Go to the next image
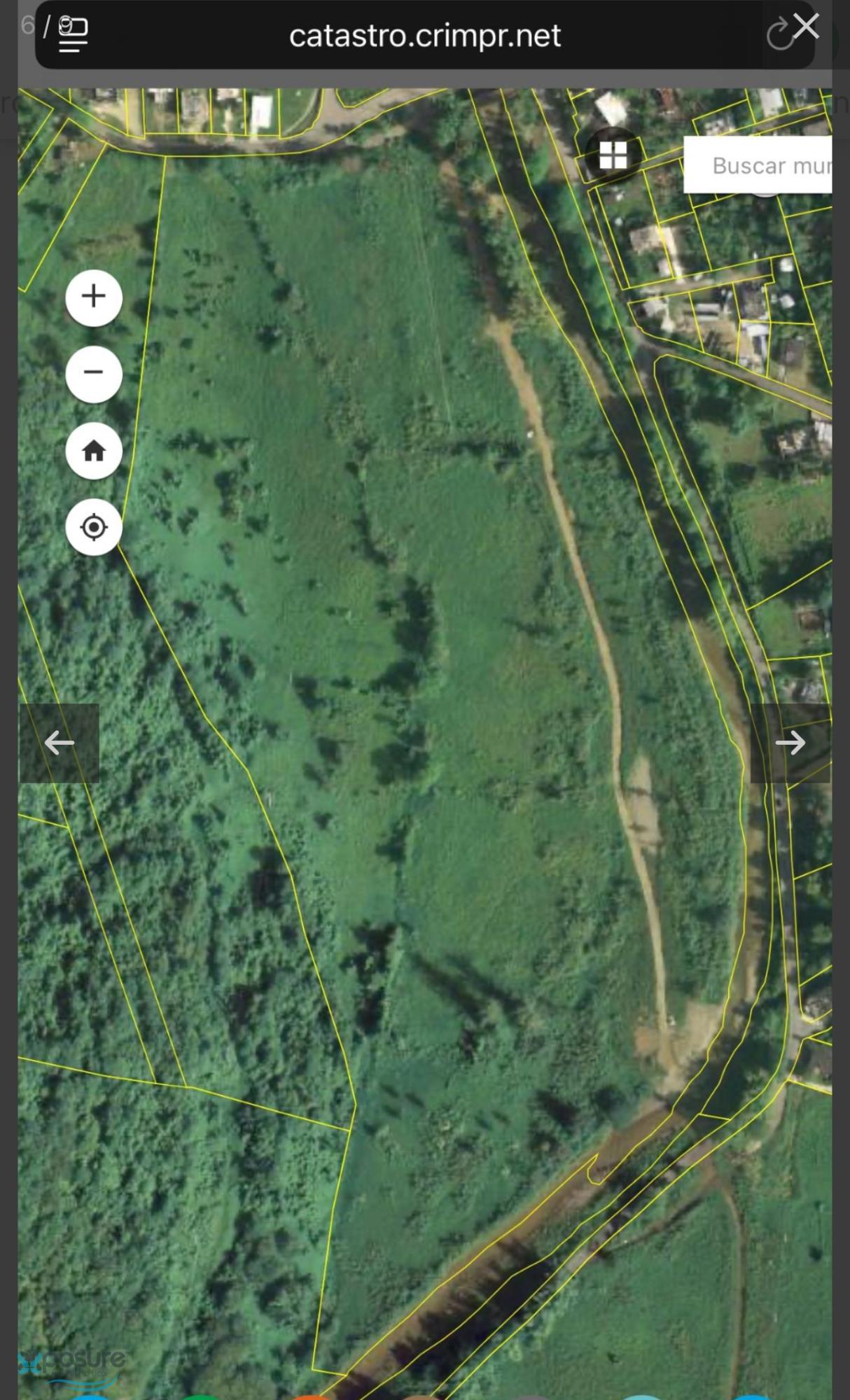 (790, 743)
